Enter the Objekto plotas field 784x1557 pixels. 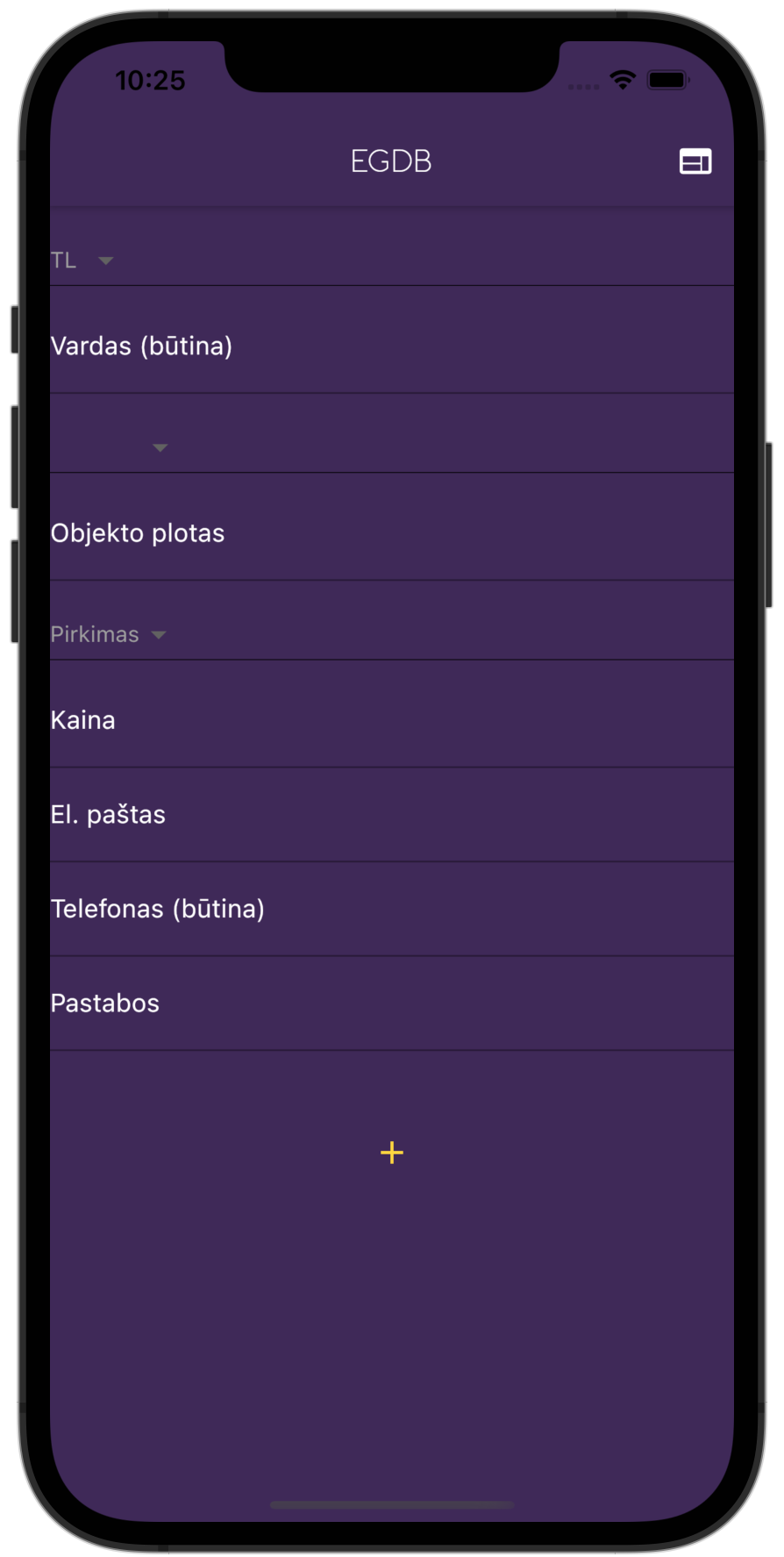coord(390,533)
